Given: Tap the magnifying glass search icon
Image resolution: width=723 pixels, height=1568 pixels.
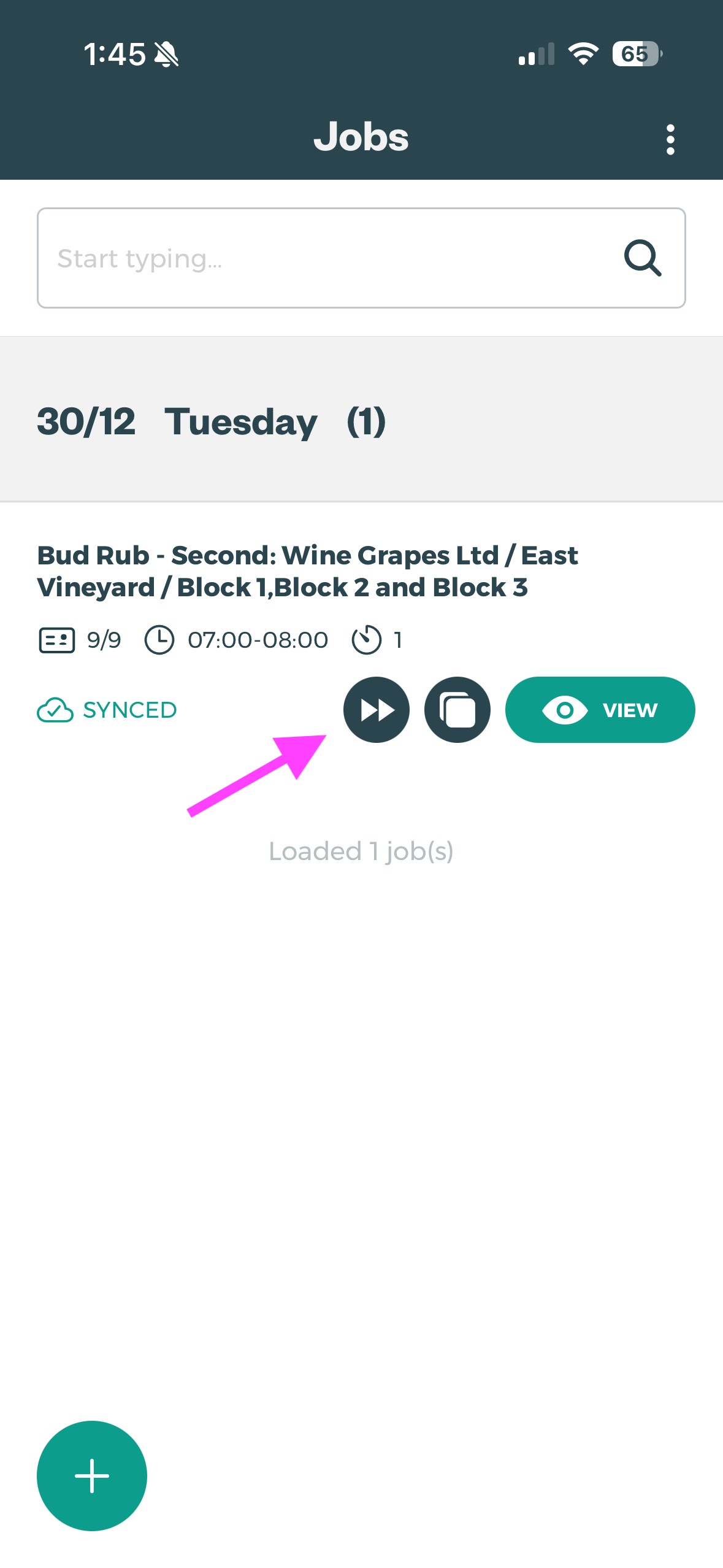Looking at the screenshot, I should 642,258.
